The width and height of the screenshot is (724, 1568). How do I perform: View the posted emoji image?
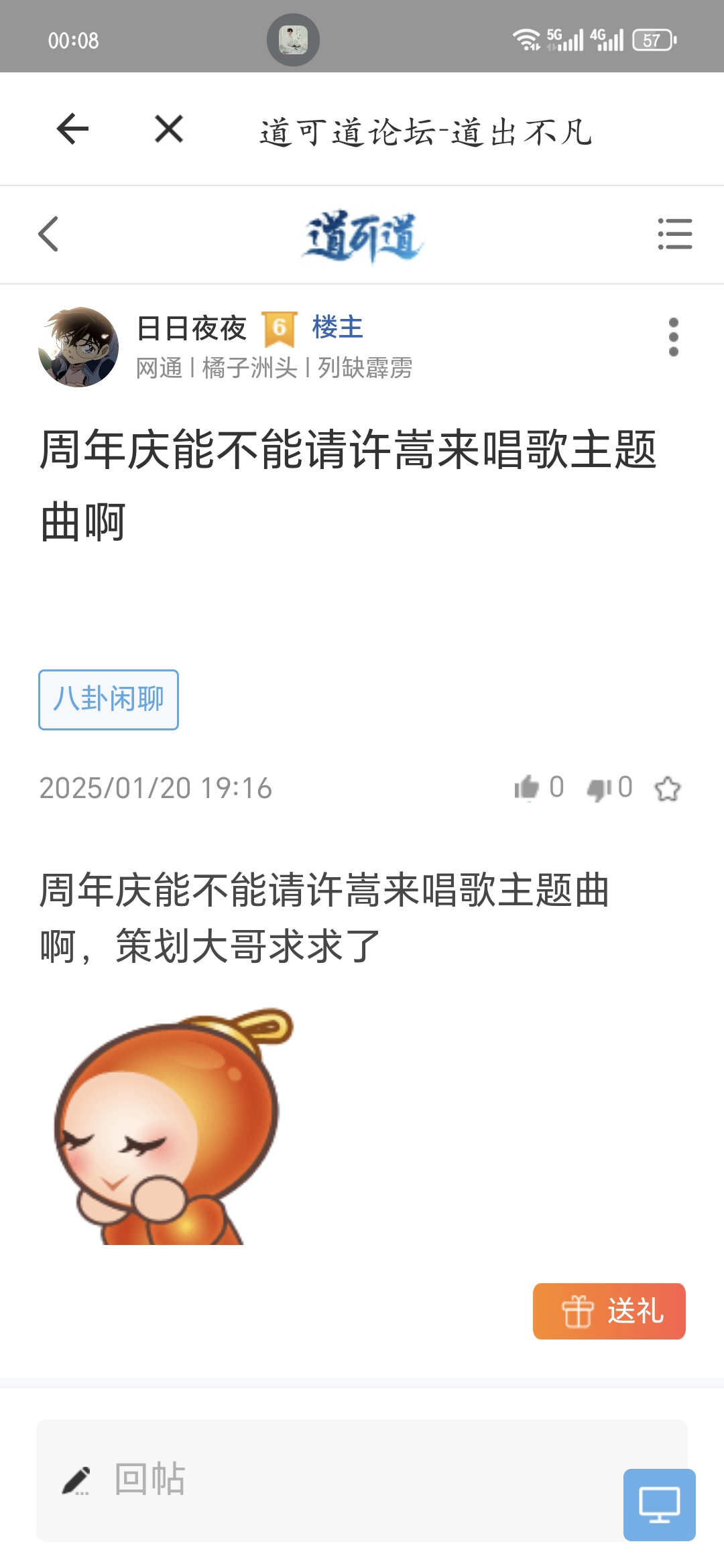tap(174, 1127)
